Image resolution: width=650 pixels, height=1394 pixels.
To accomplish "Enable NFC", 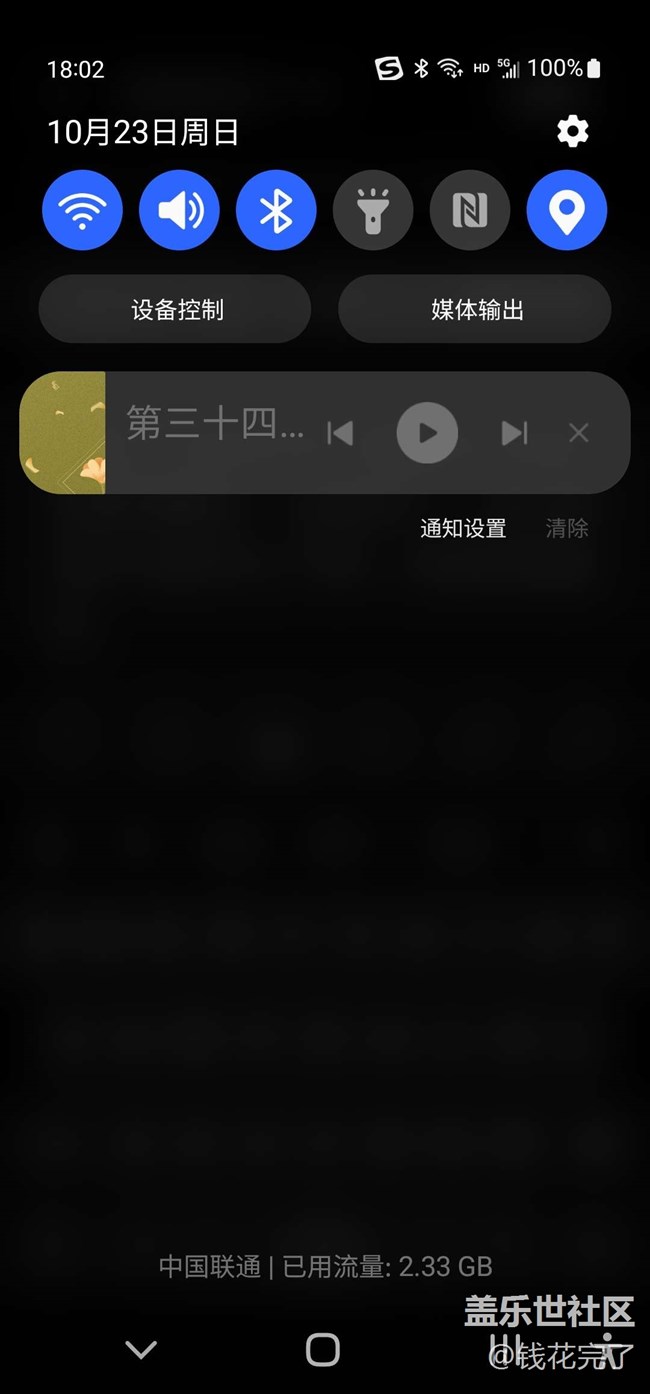I will click(x=470, y=211).
